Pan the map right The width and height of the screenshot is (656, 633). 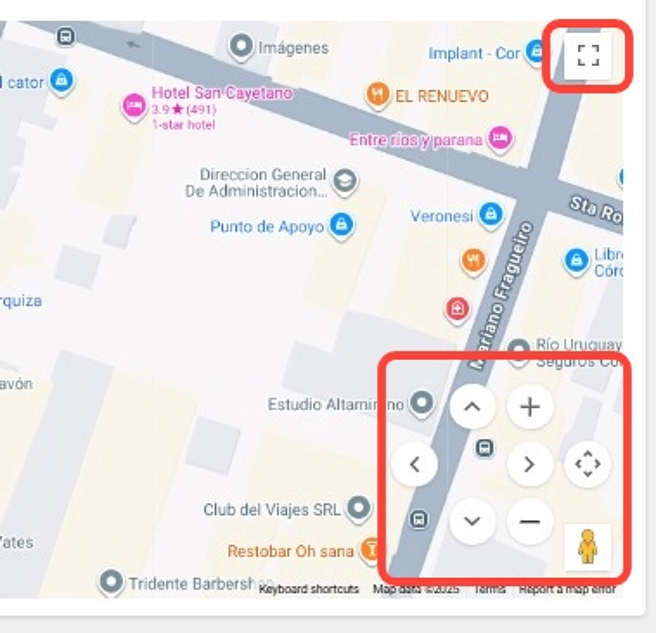point(530,464)
